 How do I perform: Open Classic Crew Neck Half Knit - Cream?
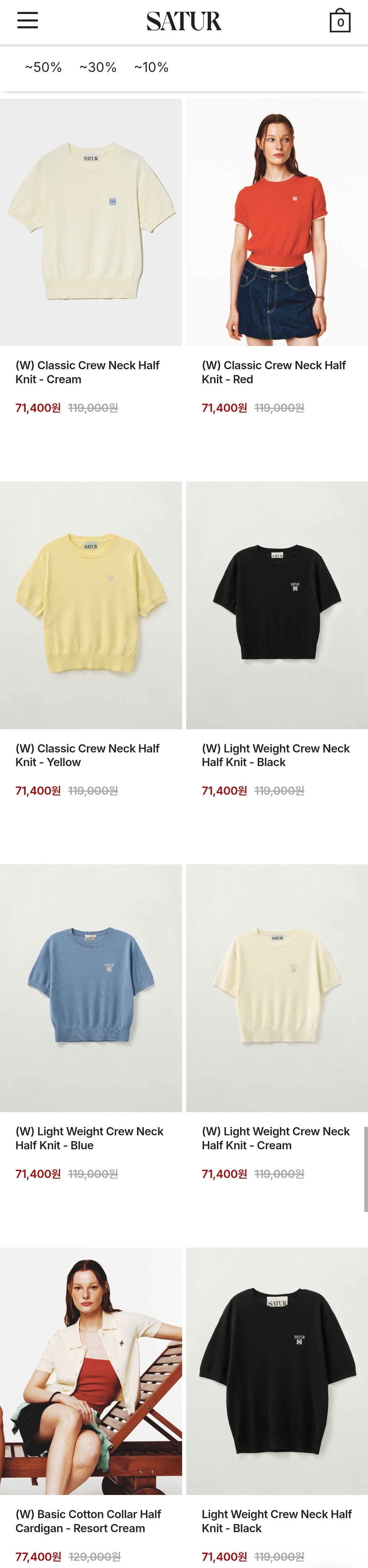[91, 223]
